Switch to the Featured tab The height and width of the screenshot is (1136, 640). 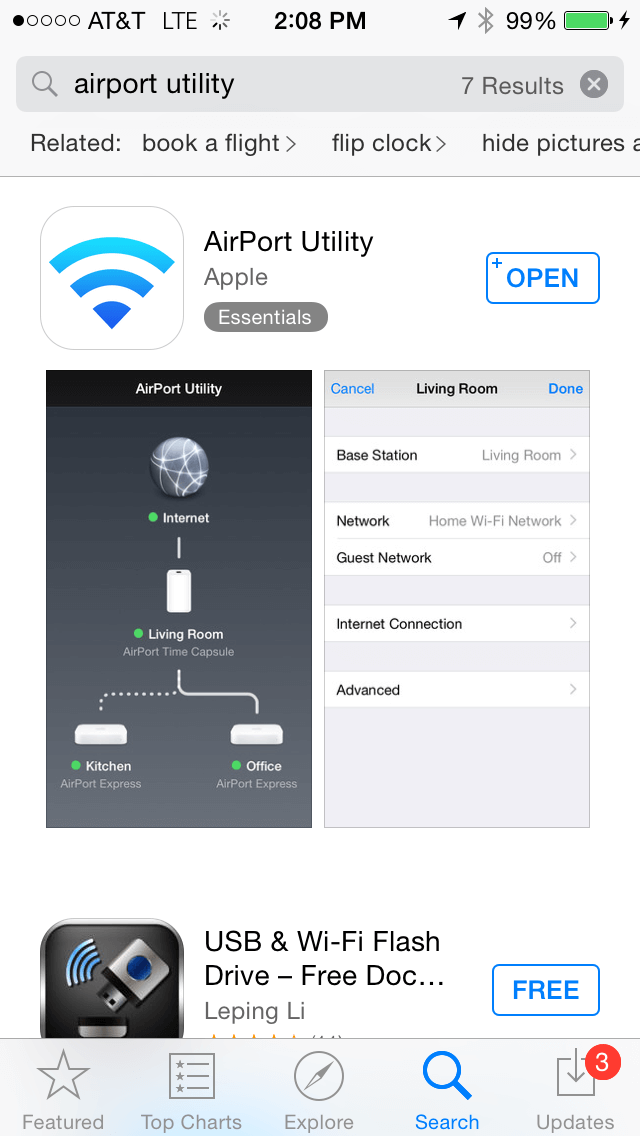coord(63,1092)
